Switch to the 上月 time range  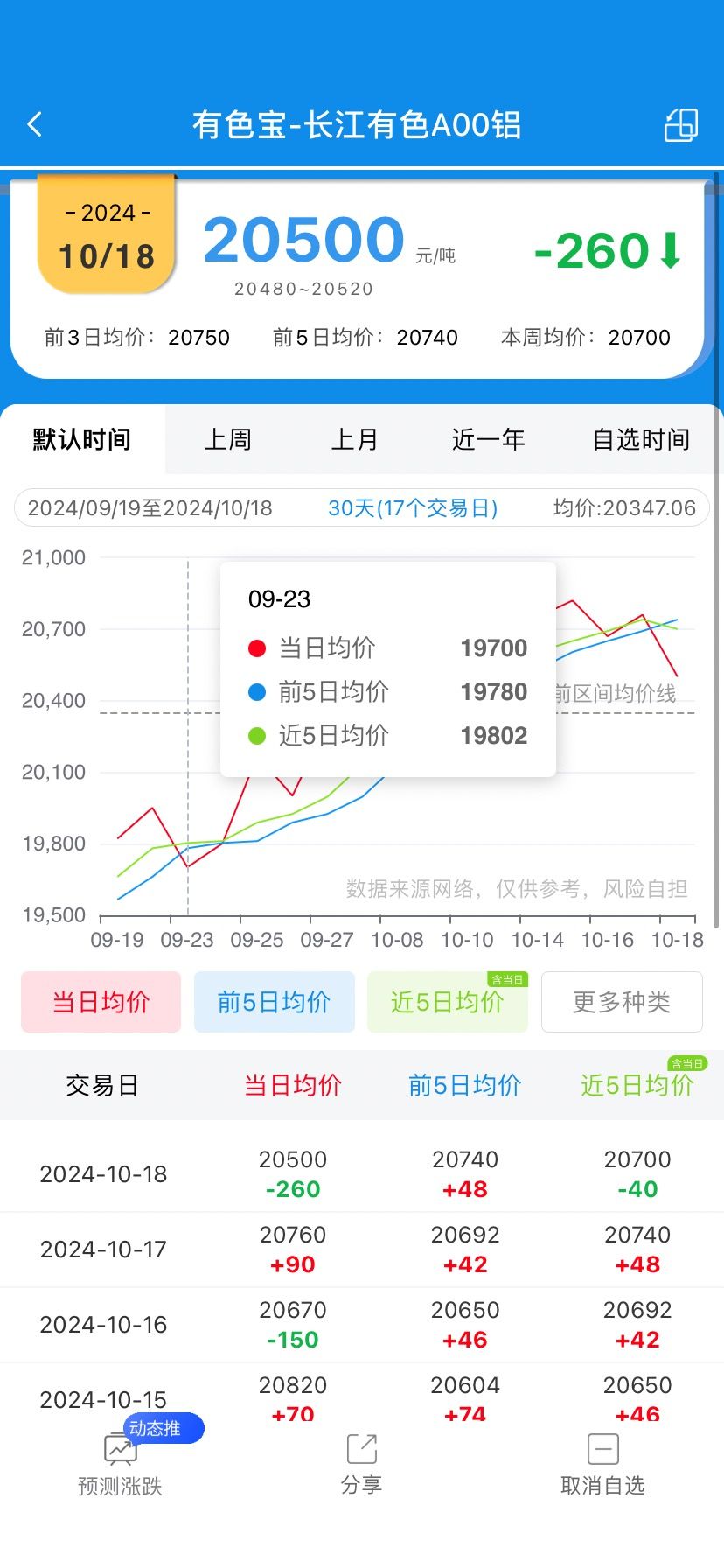(354, 439)
